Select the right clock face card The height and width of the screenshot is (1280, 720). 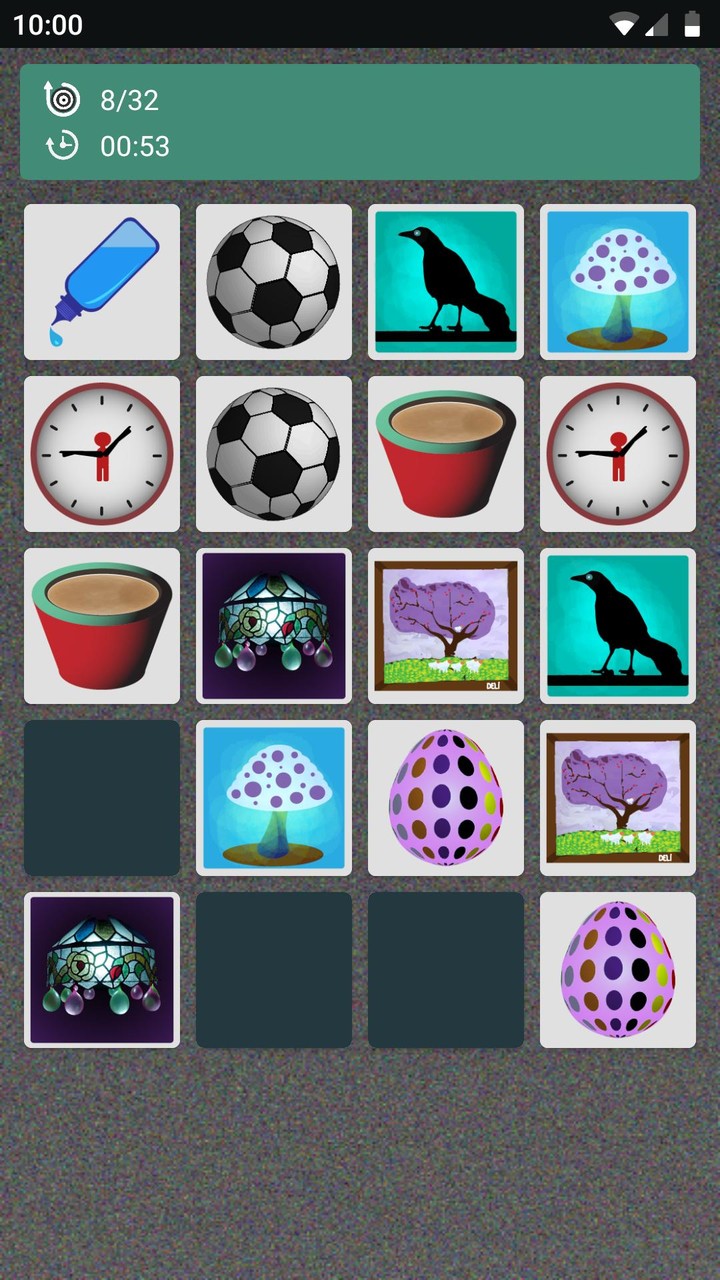pyautogui.click(x=617, y=453)
